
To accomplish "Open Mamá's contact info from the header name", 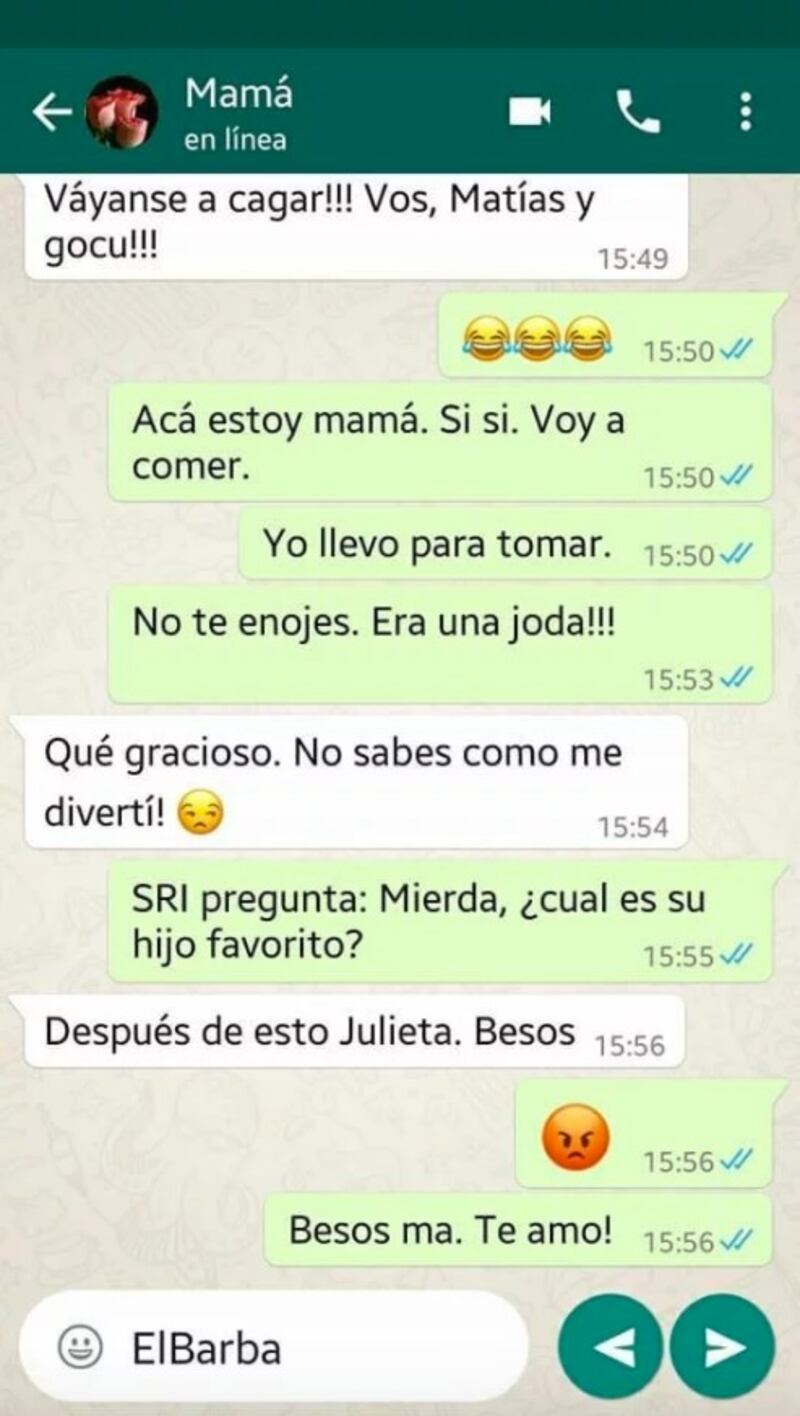I will (x=239, y=93).
